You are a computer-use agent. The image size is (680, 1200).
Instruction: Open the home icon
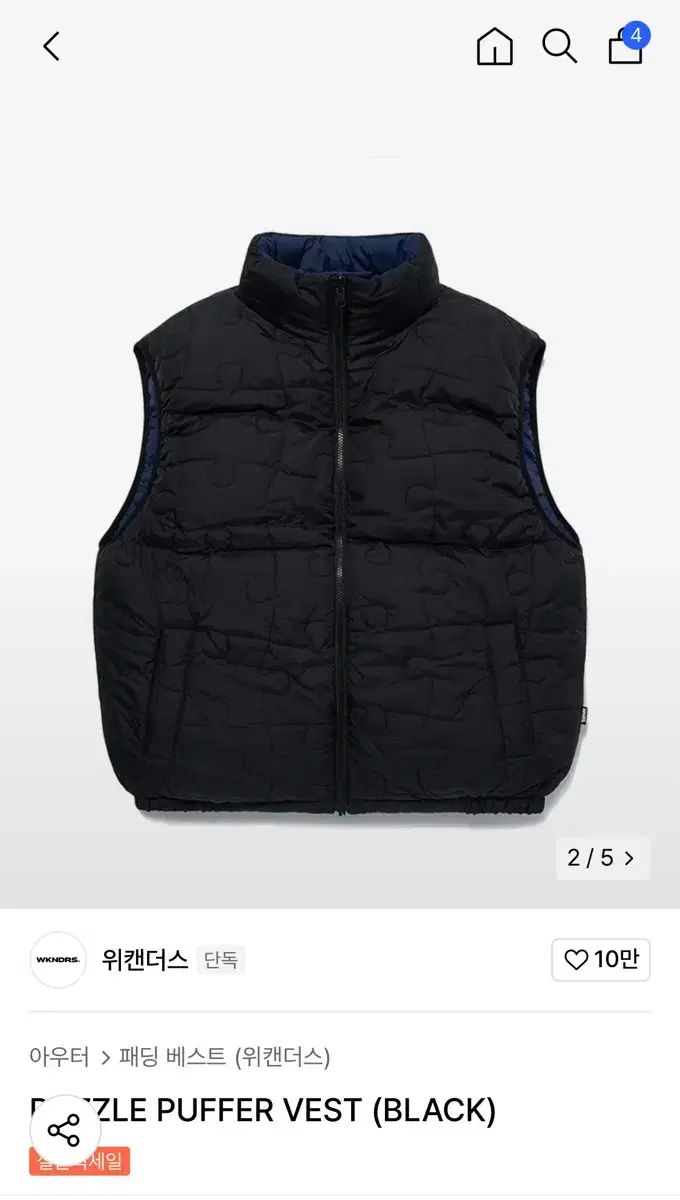(494, 46)
